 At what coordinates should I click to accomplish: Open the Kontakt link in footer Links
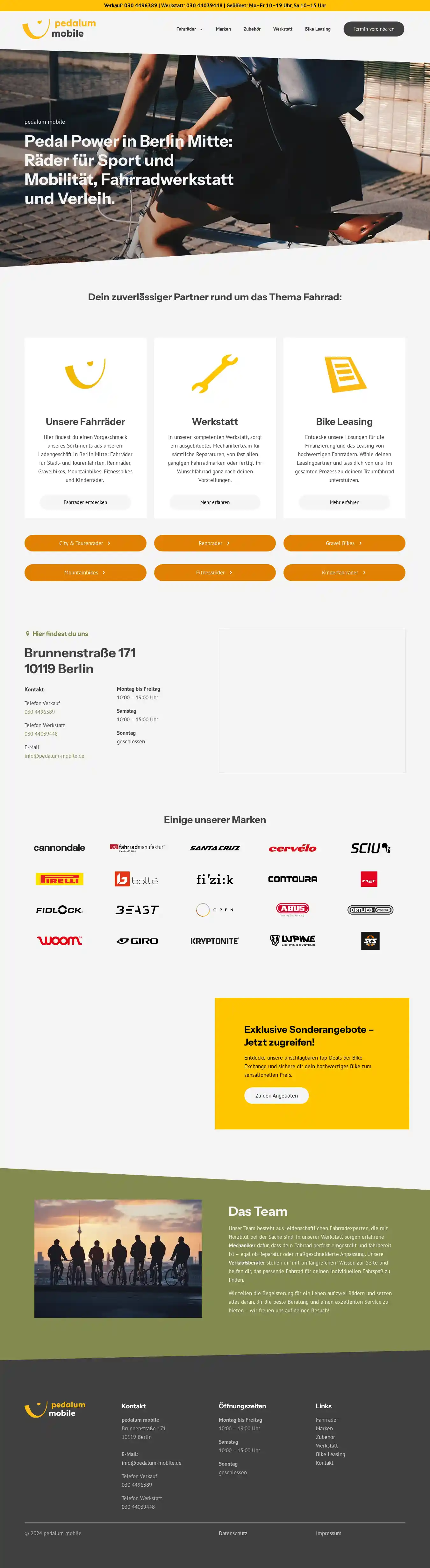pos(324,1463)
